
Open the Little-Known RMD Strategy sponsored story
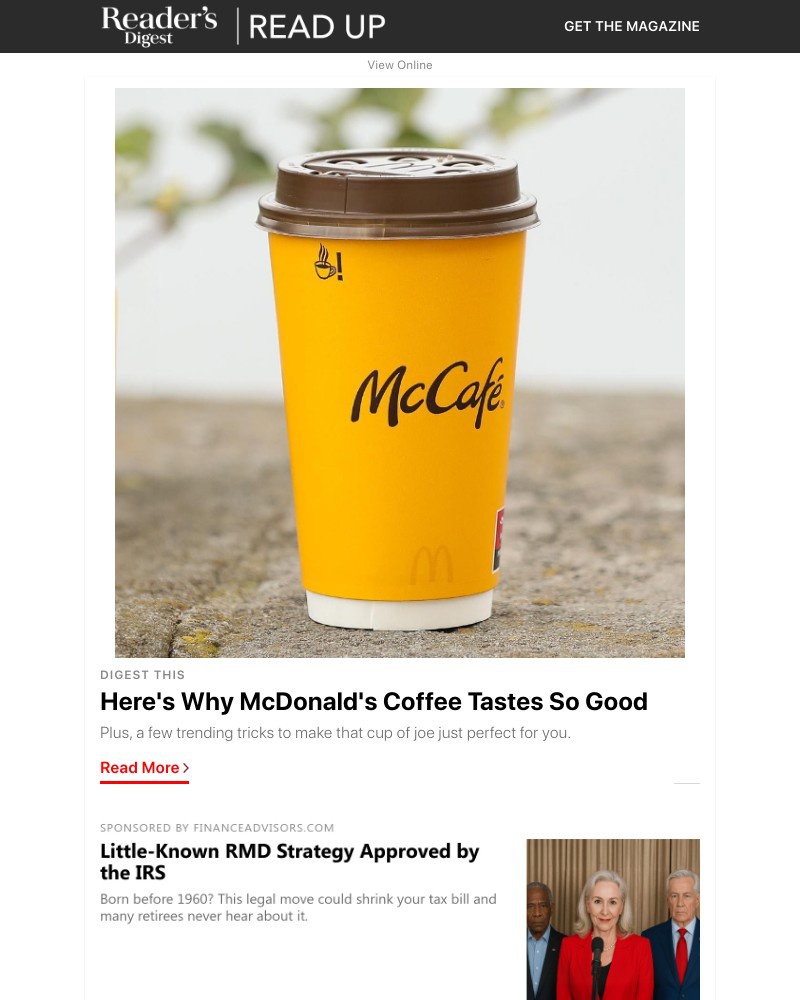[x=290, y=862]
